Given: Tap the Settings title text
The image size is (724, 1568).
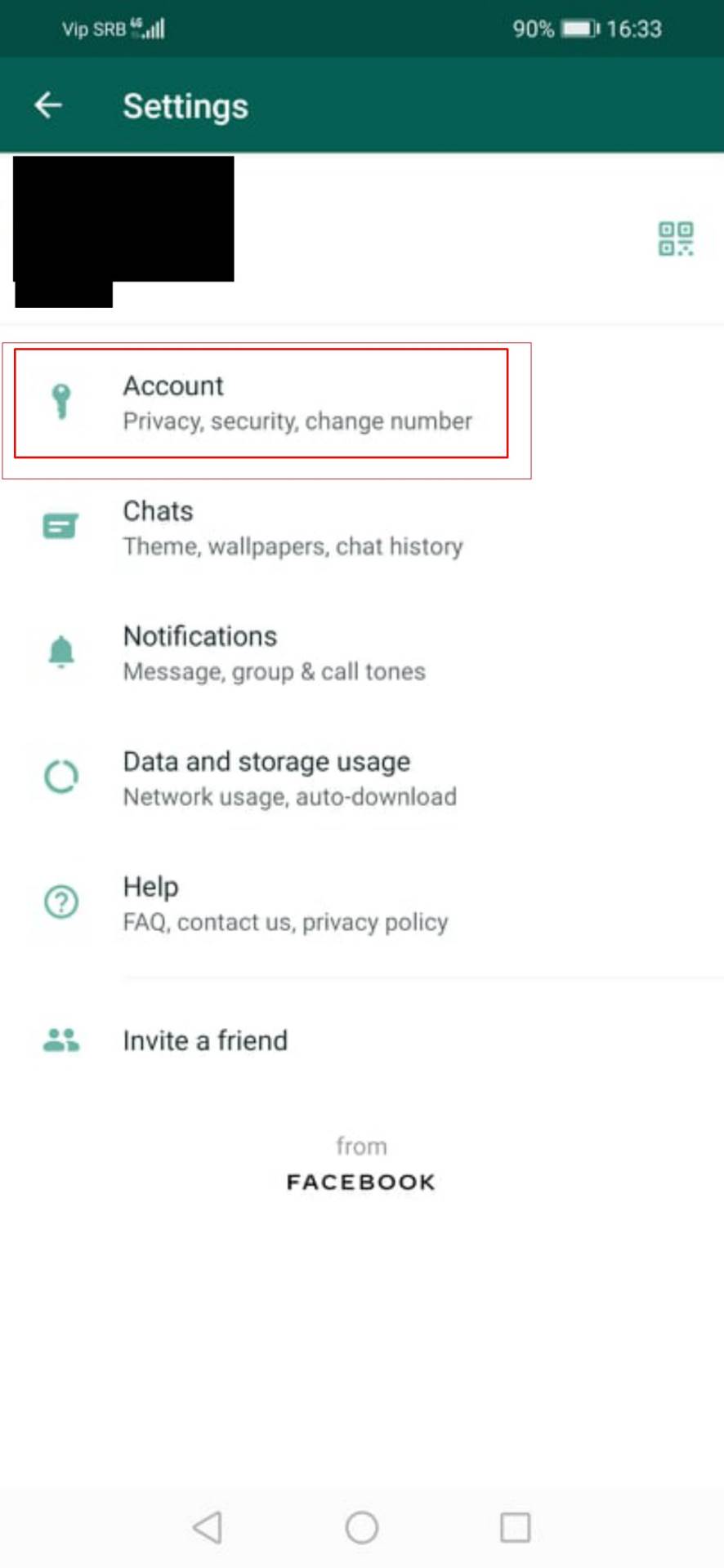Looking at the screenshot, I should [185, 105].
